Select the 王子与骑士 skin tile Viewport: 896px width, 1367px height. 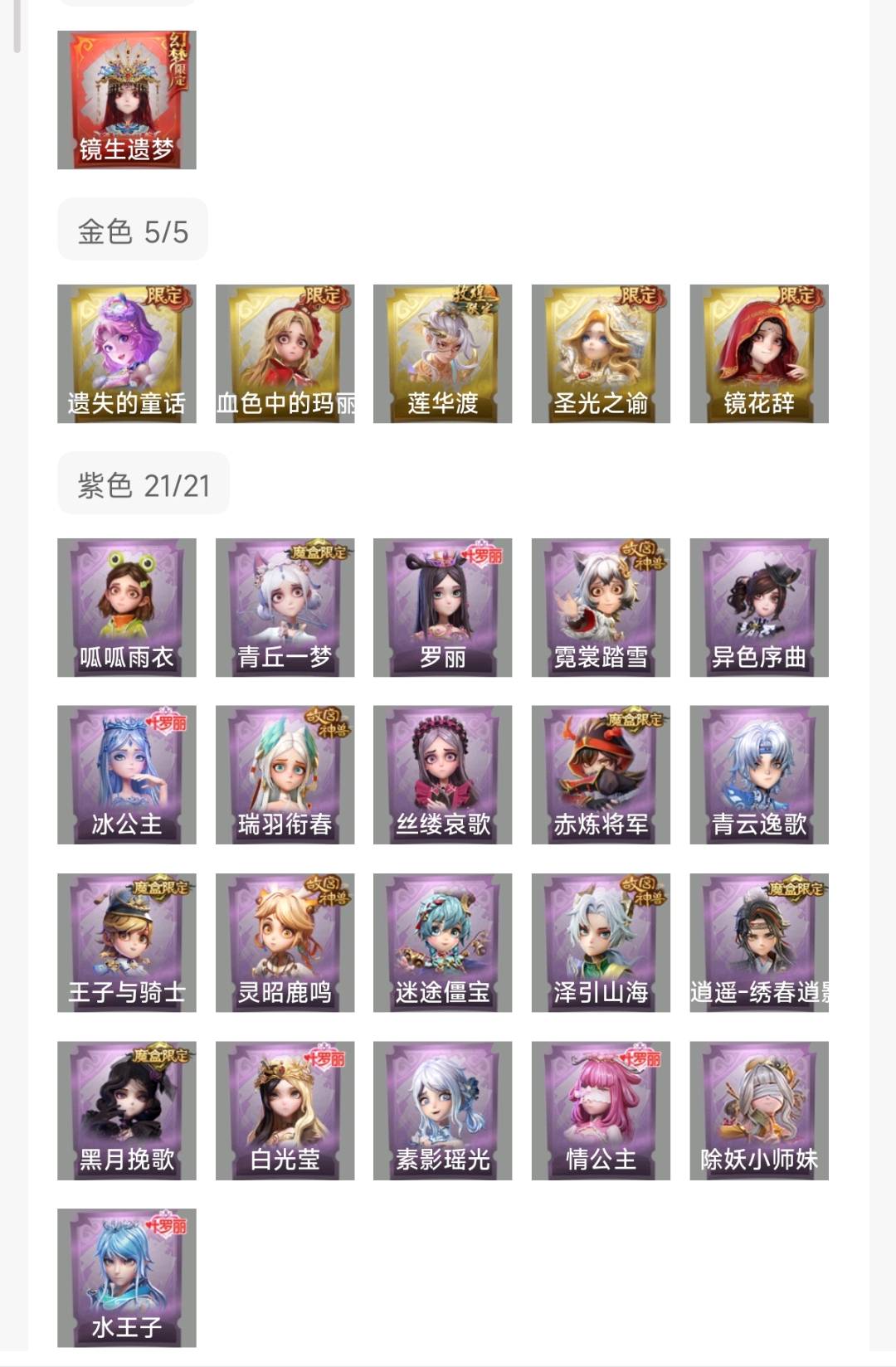point(126,942)
